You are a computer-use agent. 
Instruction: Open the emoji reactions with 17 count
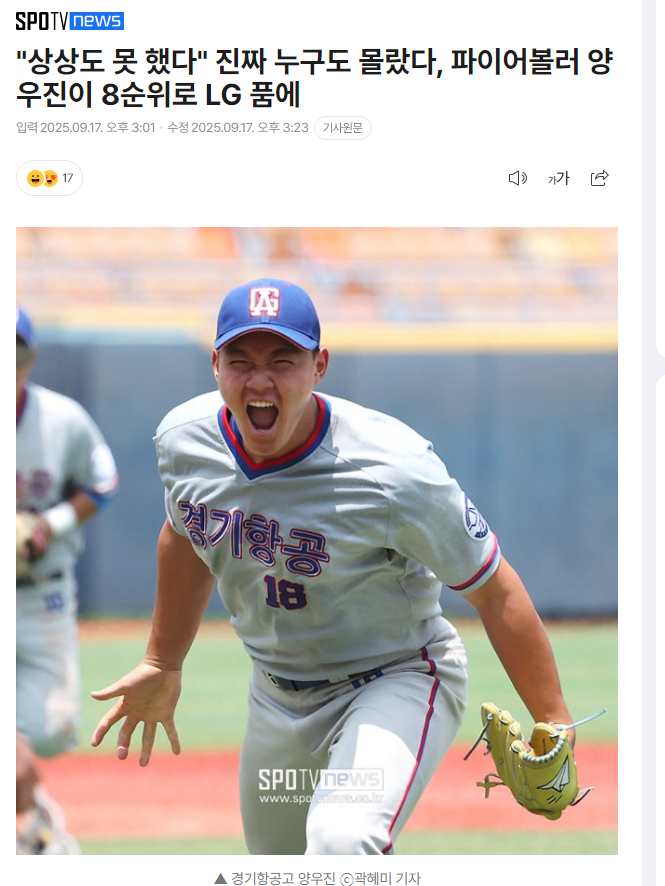point(49,178)
